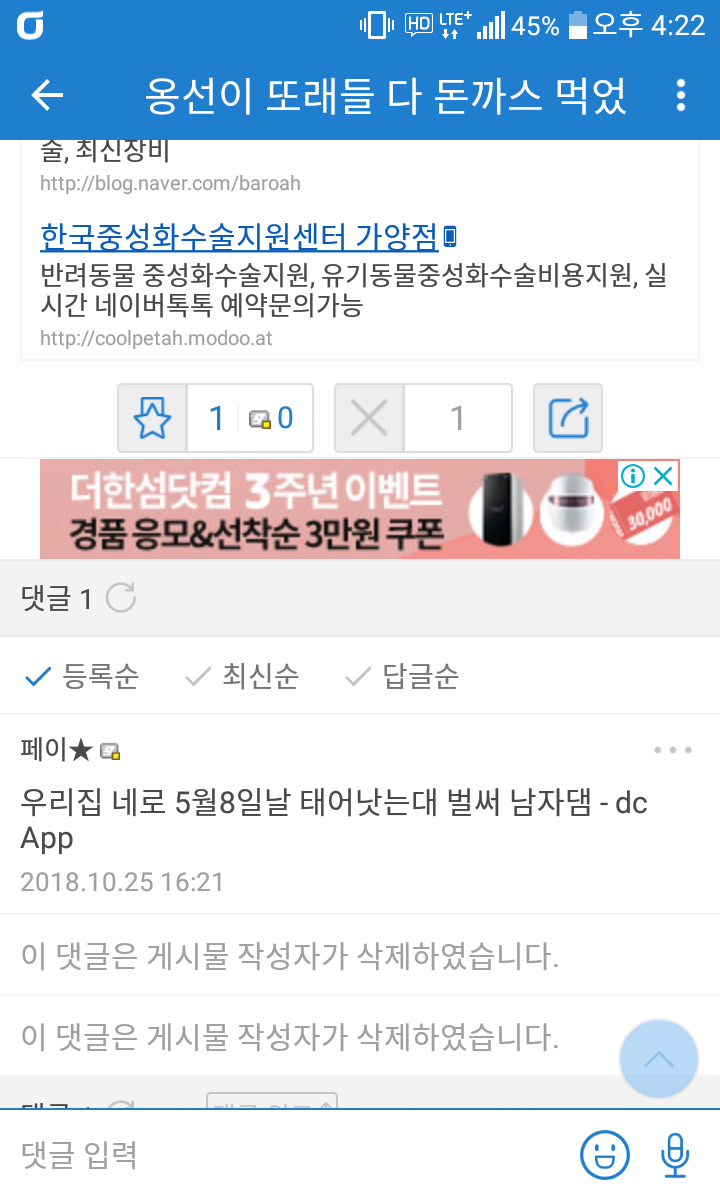720x1200 pixels.
Task: Downvote the post with the X button
Action: (370, 418)
